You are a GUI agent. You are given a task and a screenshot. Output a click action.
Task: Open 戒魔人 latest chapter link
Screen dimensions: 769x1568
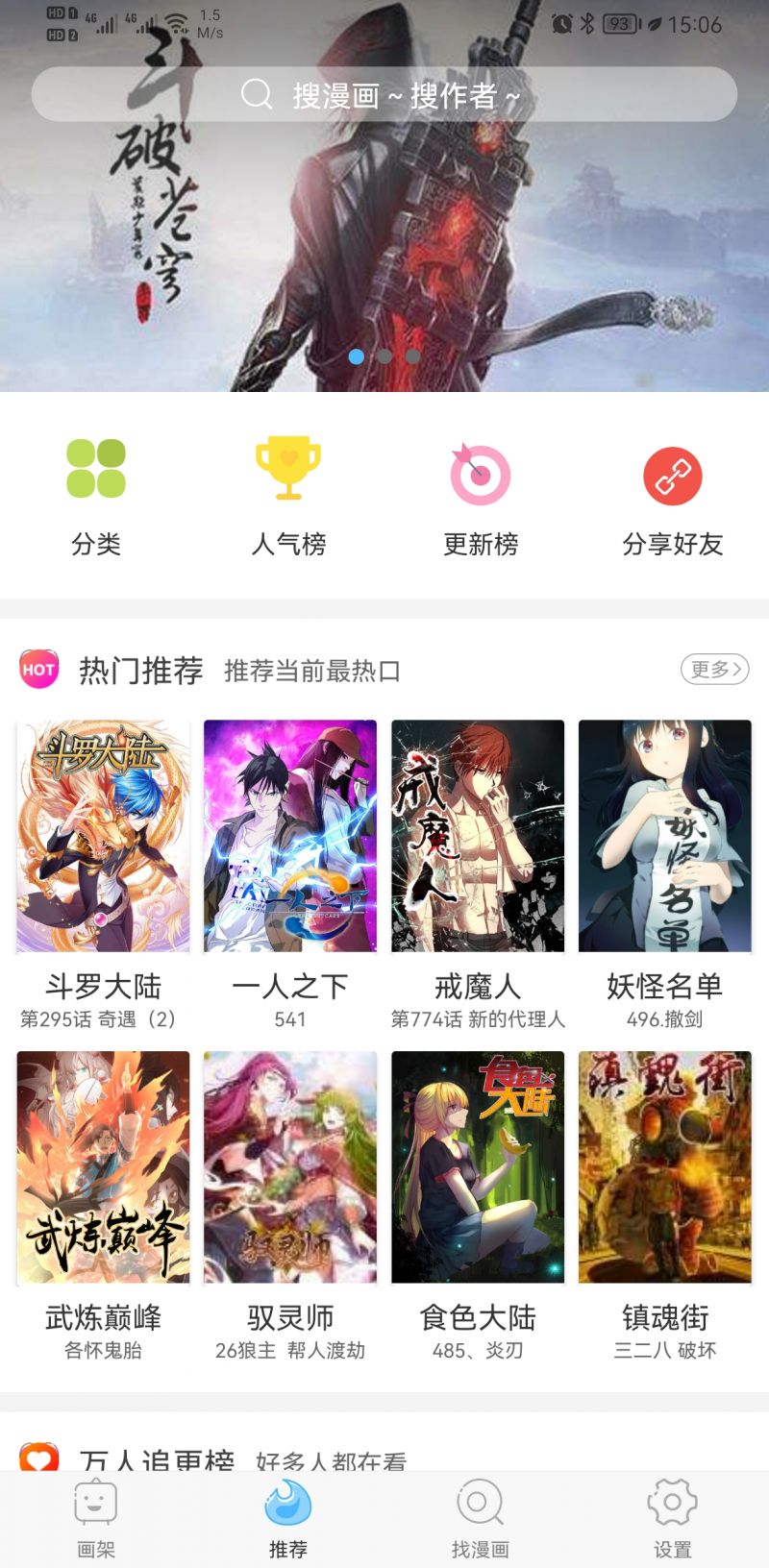point(478,1020)
